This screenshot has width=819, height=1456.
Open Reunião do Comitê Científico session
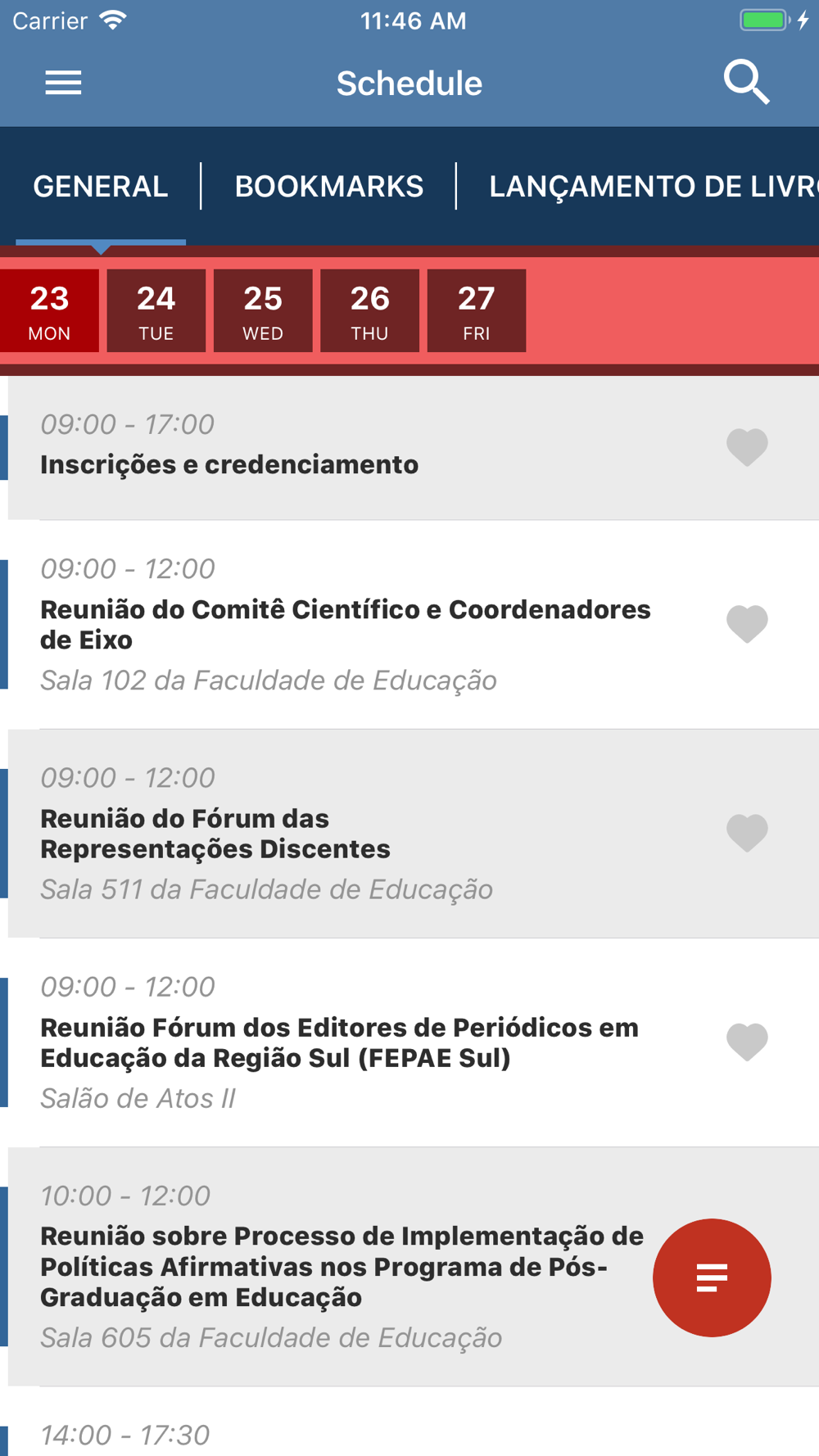pyautogui.click(x=409, y=625)
